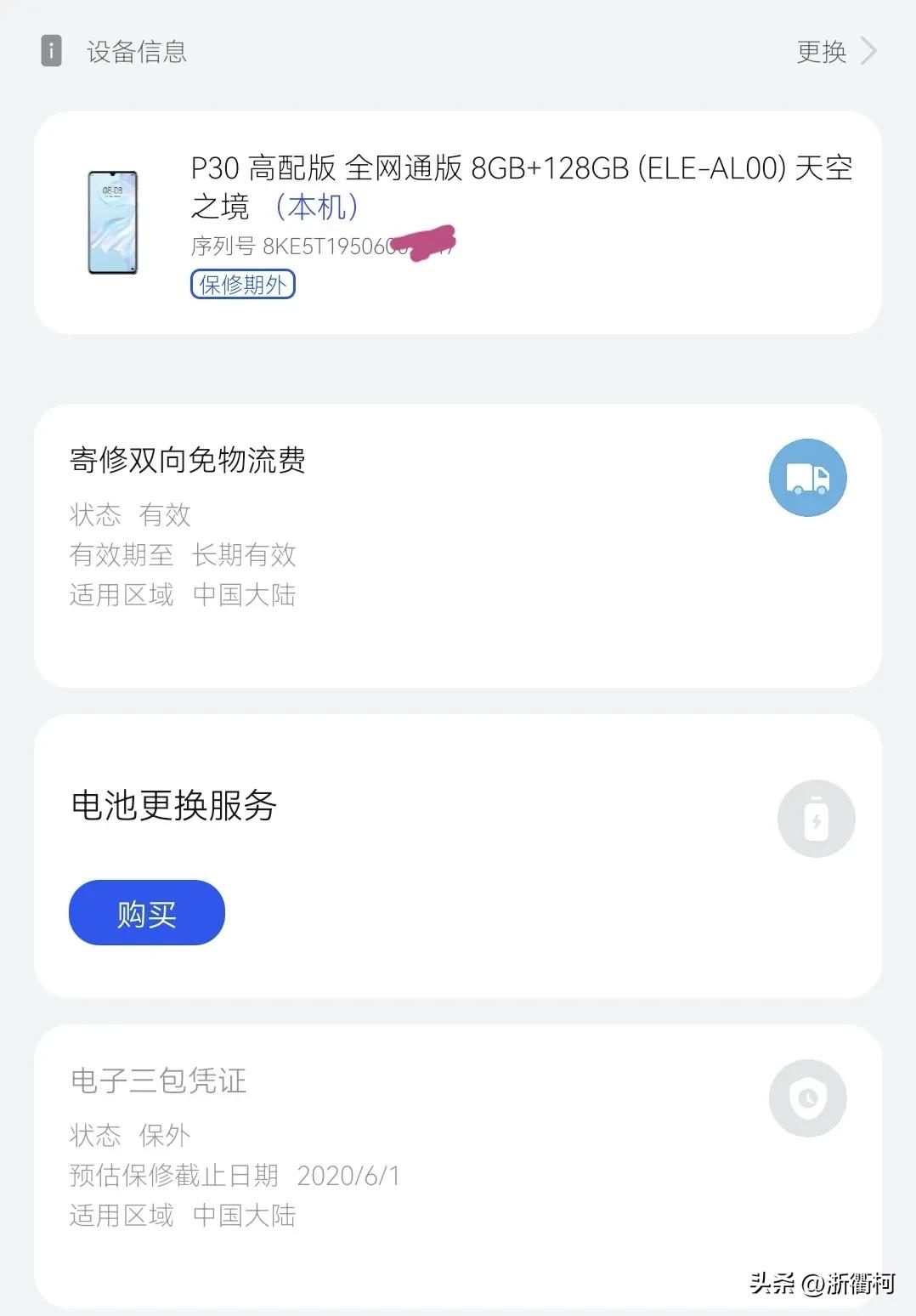This screenshot has width=916, height=1316.
Task: Open 更换 to switch device
Action: pyautogui.click(x=820, y=51)
